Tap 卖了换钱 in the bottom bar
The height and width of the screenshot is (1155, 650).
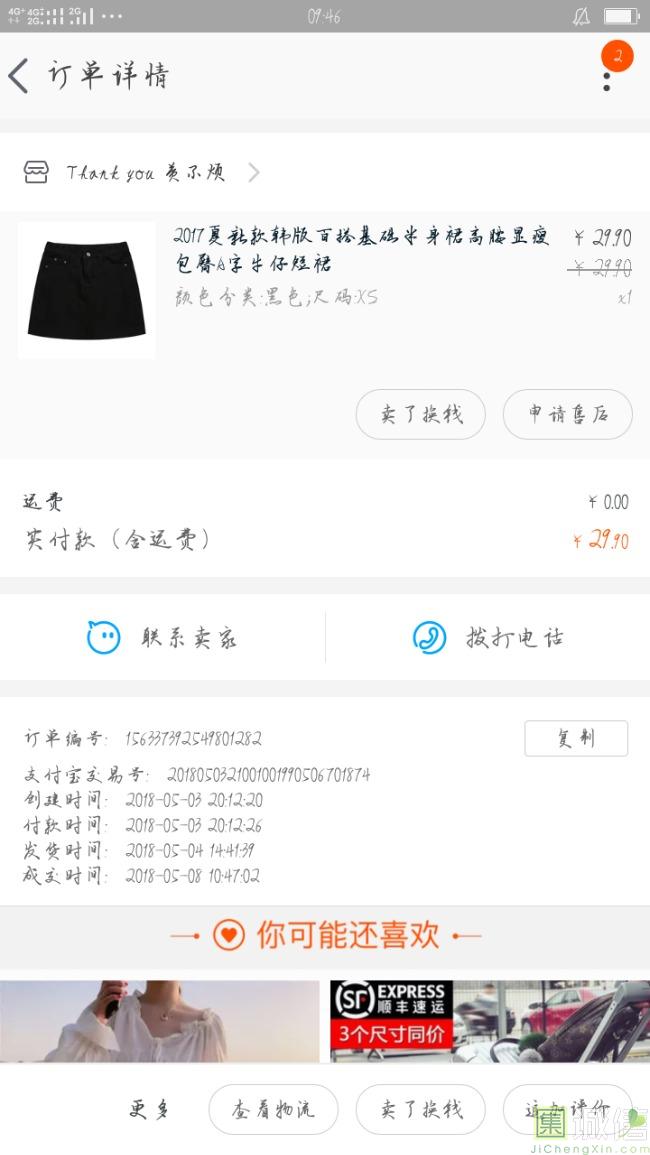tap(420, 1109)
